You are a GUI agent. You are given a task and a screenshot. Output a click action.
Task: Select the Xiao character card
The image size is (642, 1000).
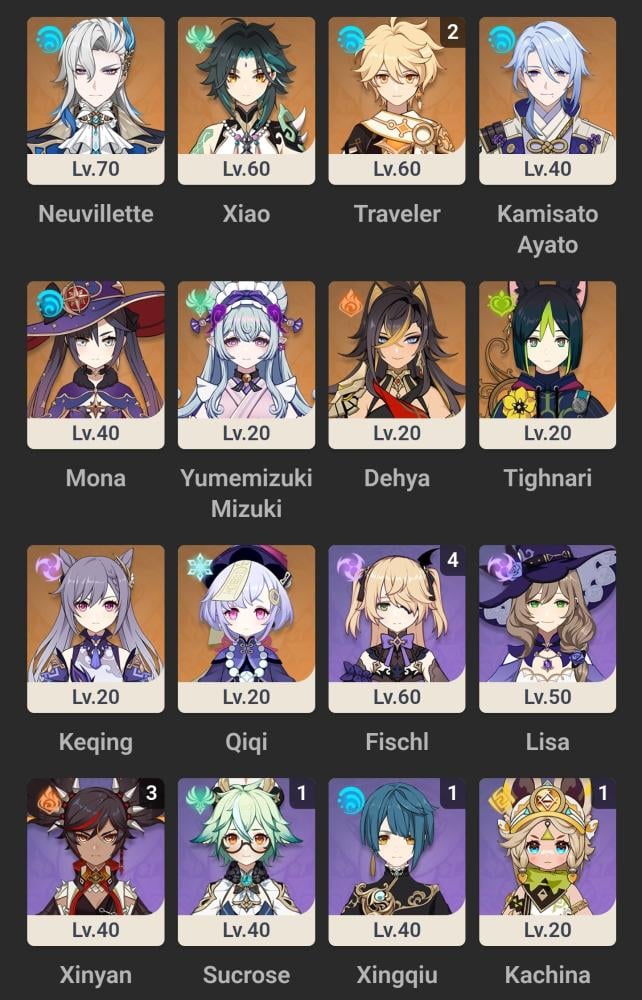coord(246,100)
